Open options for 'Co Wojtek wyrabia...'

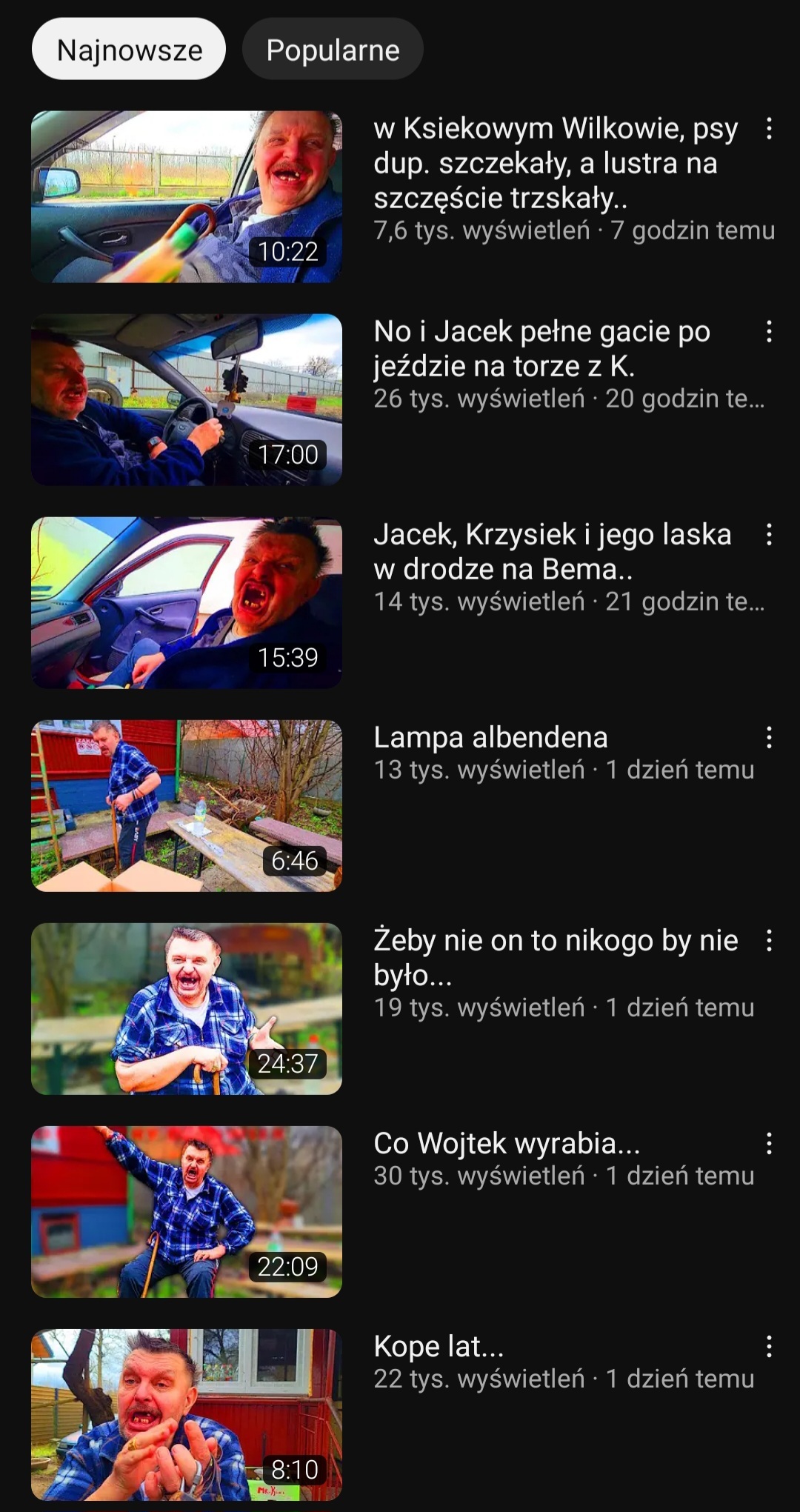pyautogui.click(x=769, y=1144)
